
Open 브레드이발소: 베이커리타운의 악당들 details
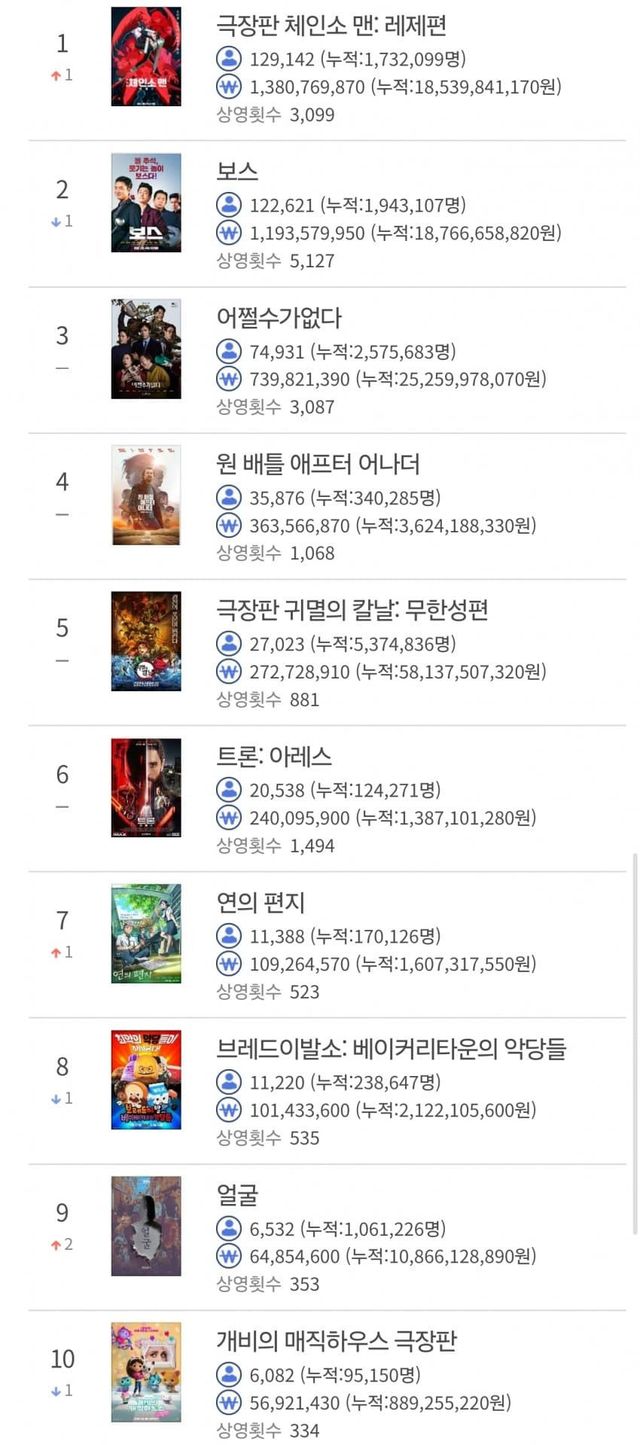[x=391, y=1048]
